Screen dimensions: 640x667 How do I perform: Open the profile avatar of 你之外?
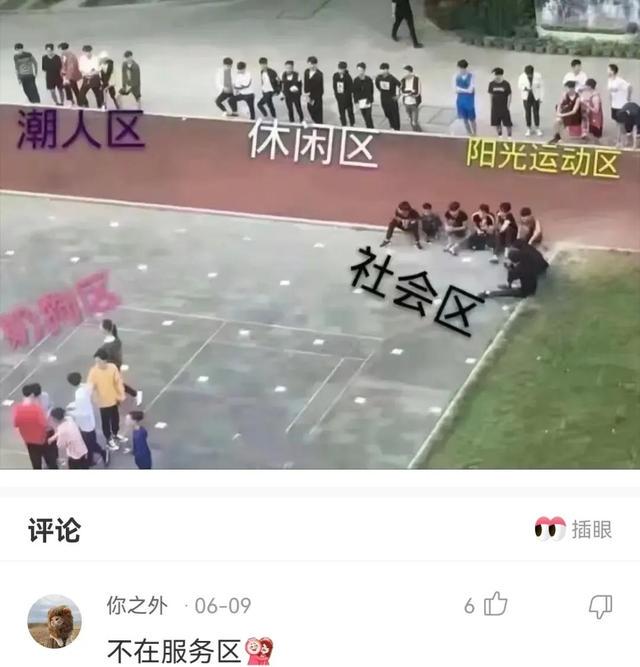pos(54,621)
